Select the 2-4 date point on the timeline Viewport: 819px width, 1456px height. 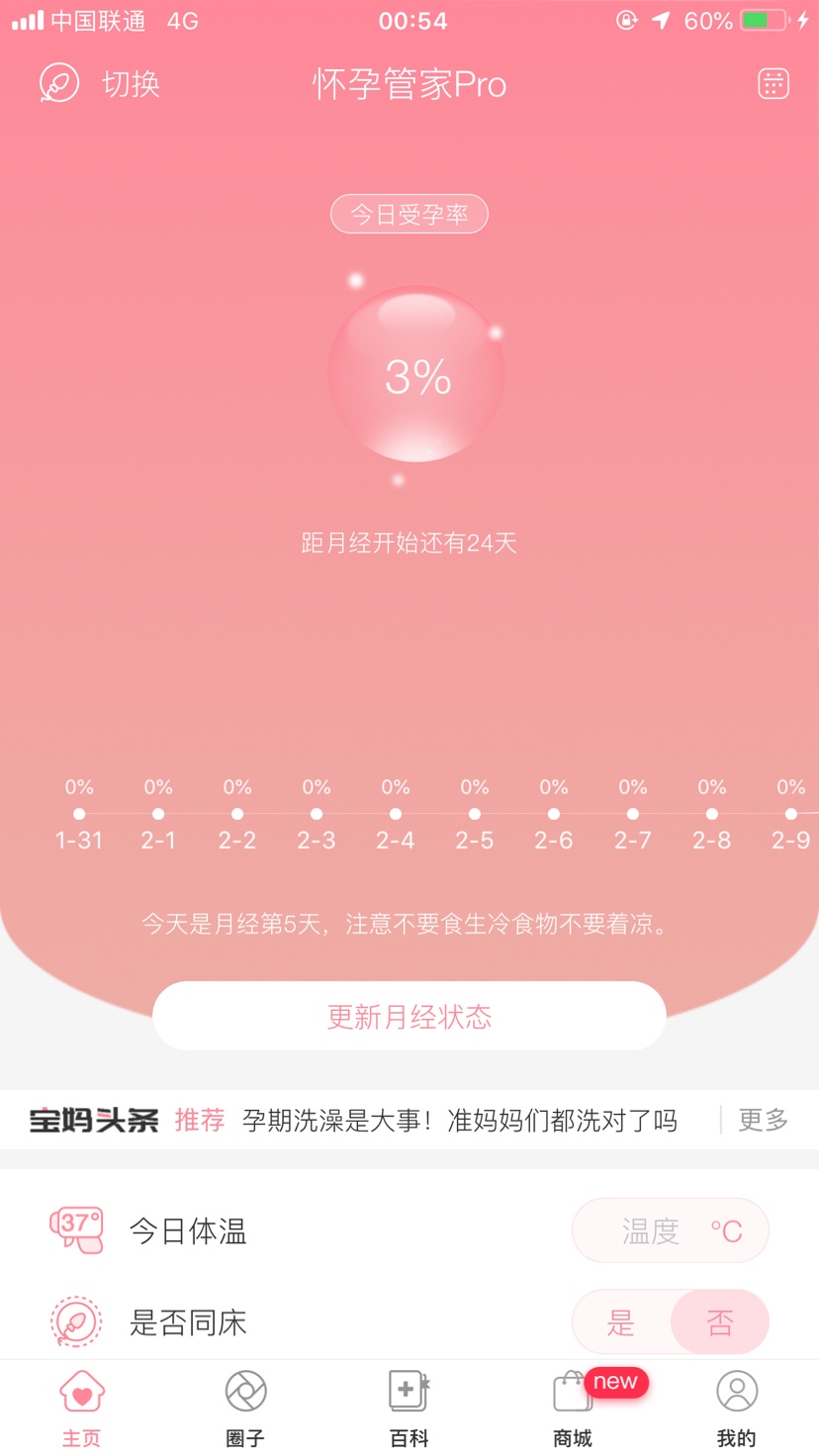coord(396,816)
